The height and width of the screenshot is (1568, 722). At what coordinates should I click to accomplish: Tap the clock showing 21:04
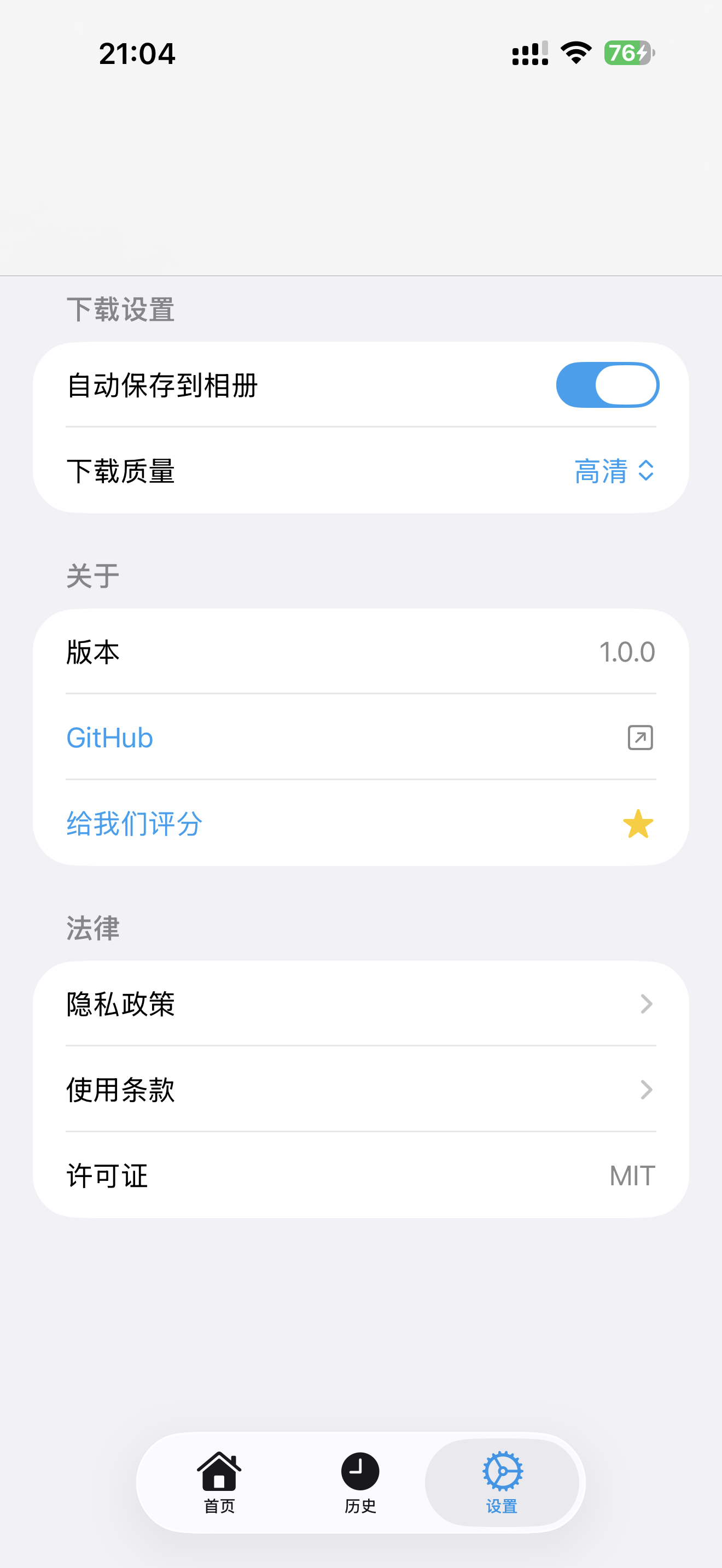[138, 54]
